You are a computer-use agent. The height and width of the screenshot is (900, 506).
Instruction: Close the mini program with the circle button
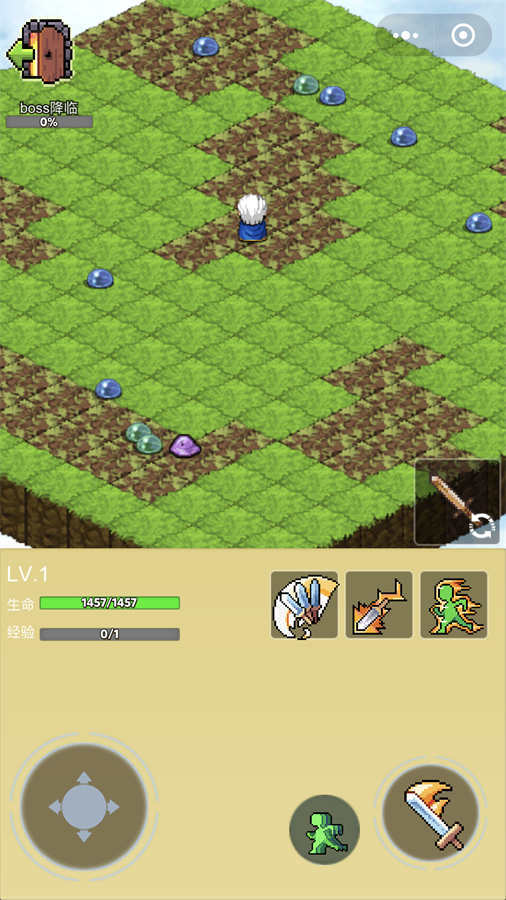pyautogui.click(x=462, y=36)
